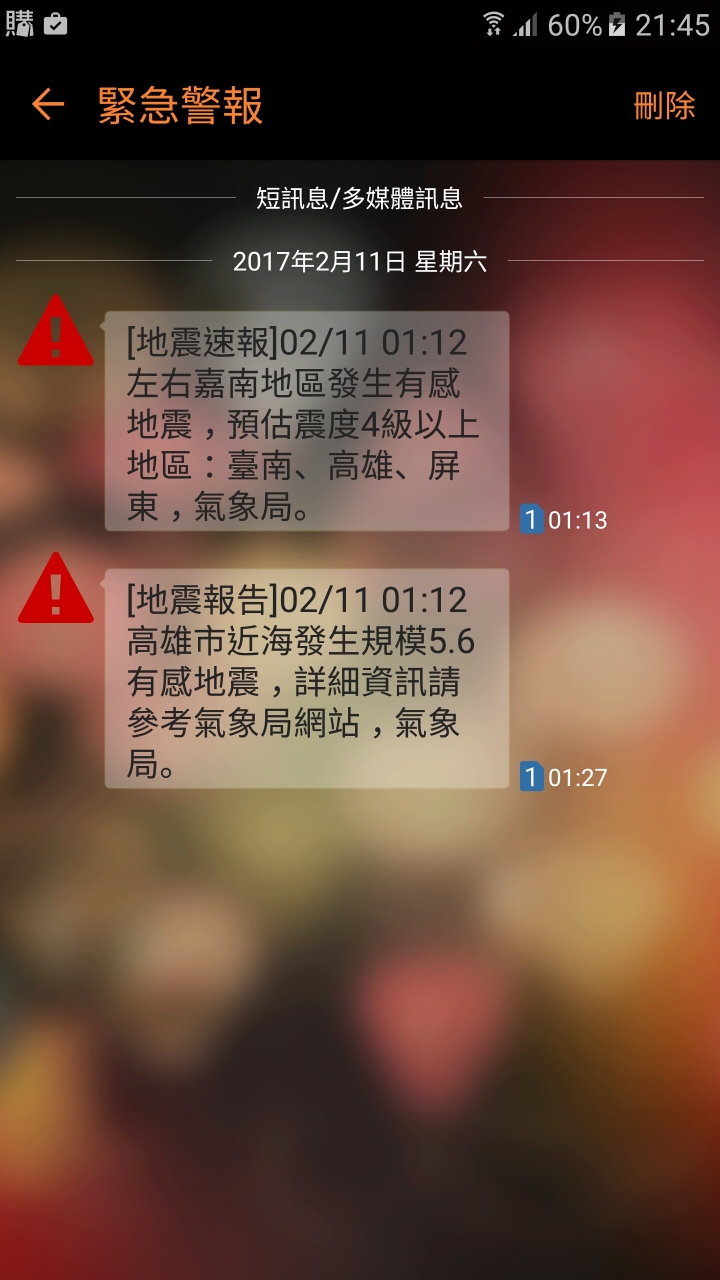Open the 地震報告 alert message at 01:27
Screen dimensions: 720x1280
(306, 678)
